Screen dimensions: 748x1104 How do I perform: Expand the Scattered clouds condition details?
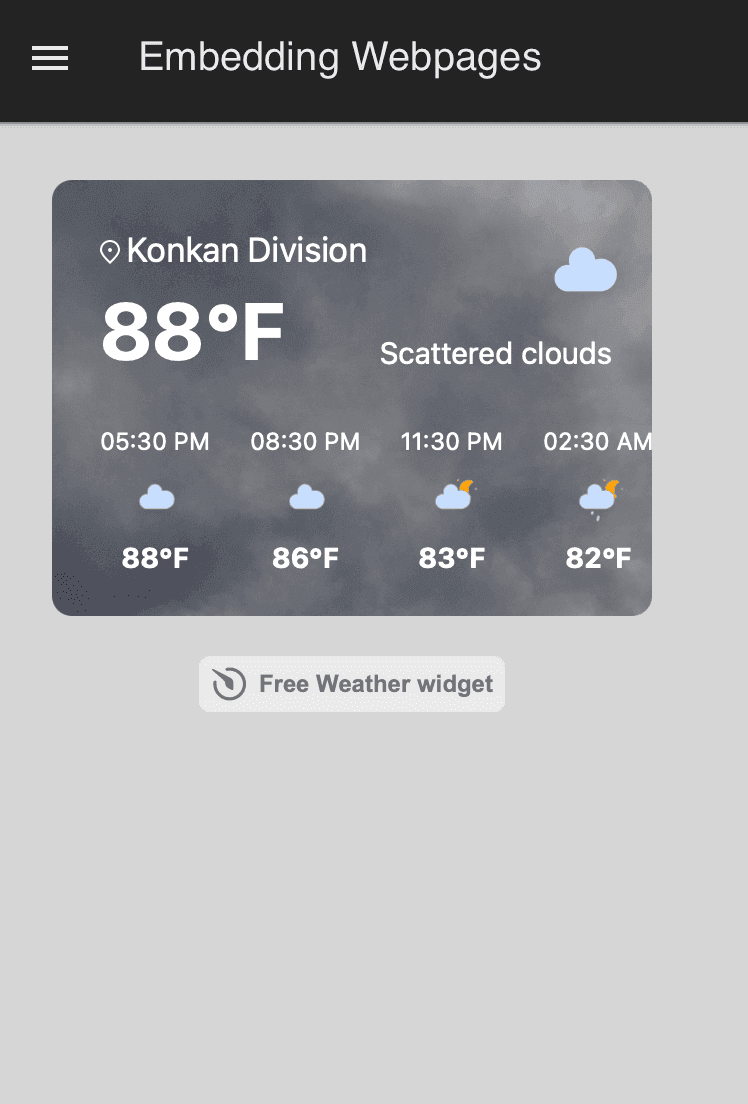click(x=495, y=353)
